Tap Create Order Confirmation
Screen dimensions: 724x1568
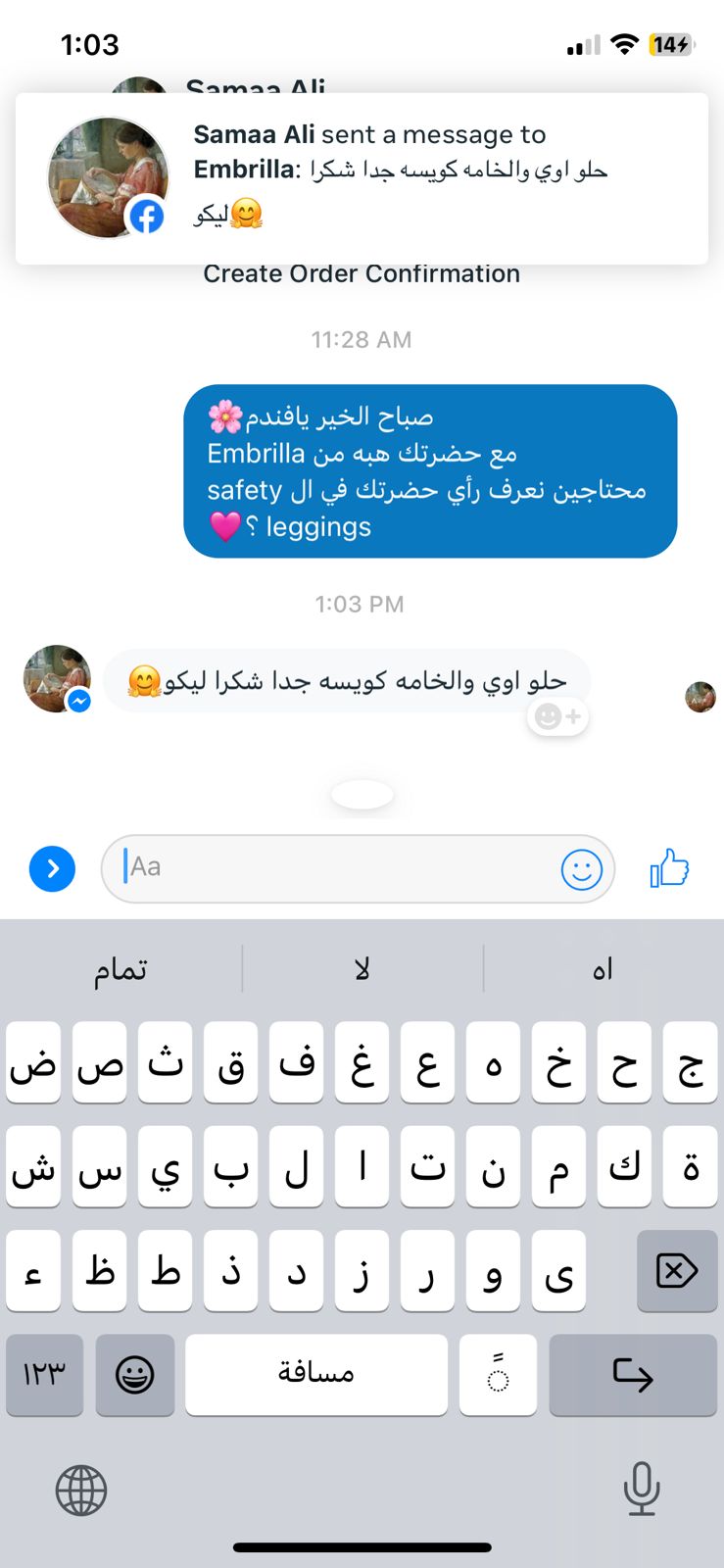coord(362,273)
